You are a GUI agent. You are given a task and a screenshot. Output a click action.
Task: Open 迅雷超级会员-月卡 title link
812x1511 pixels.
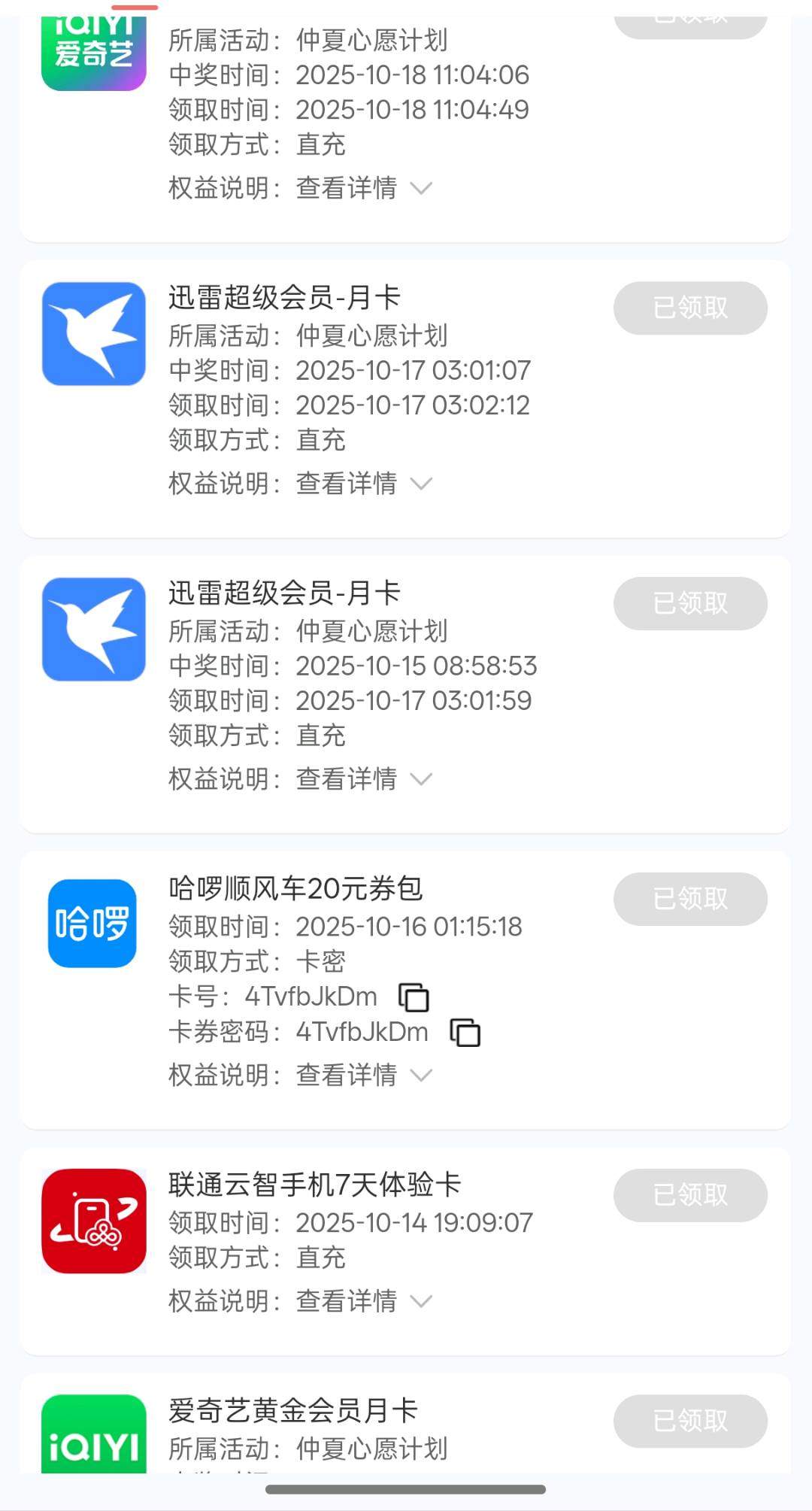click(x=286, y=296)
